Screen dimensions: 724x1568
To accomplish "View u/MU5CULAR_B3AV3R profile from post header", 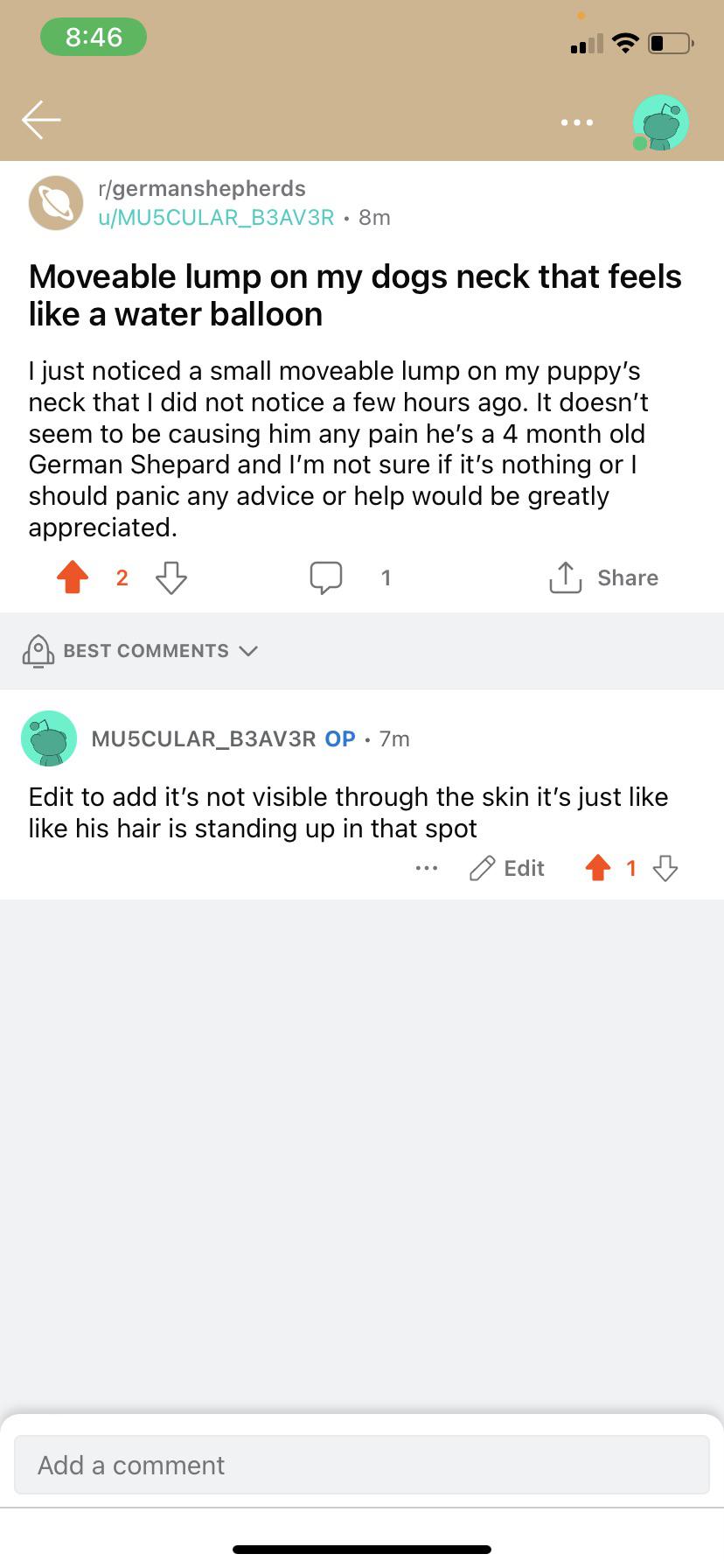I will [x=216, y=217].
